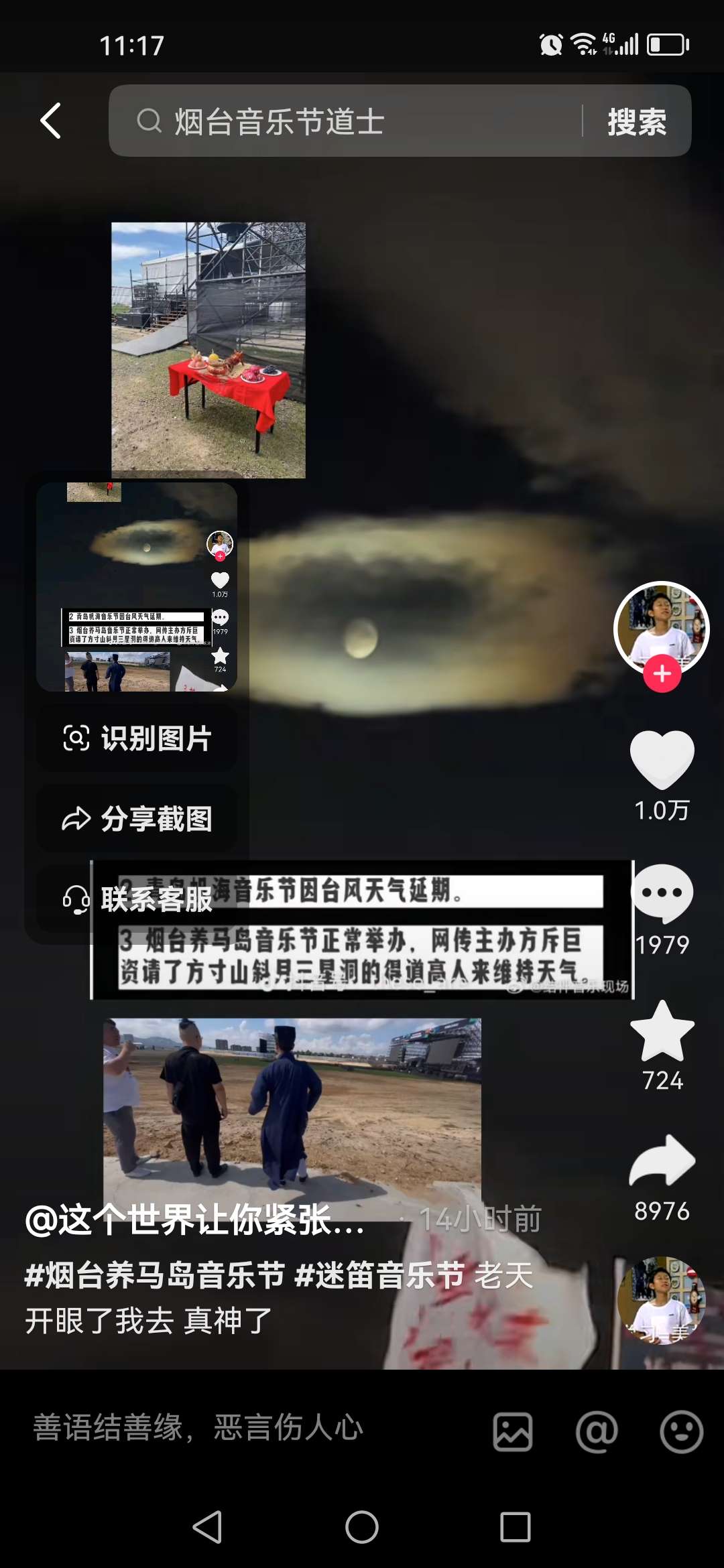Like this video with the heart icon

click(662, 760)
